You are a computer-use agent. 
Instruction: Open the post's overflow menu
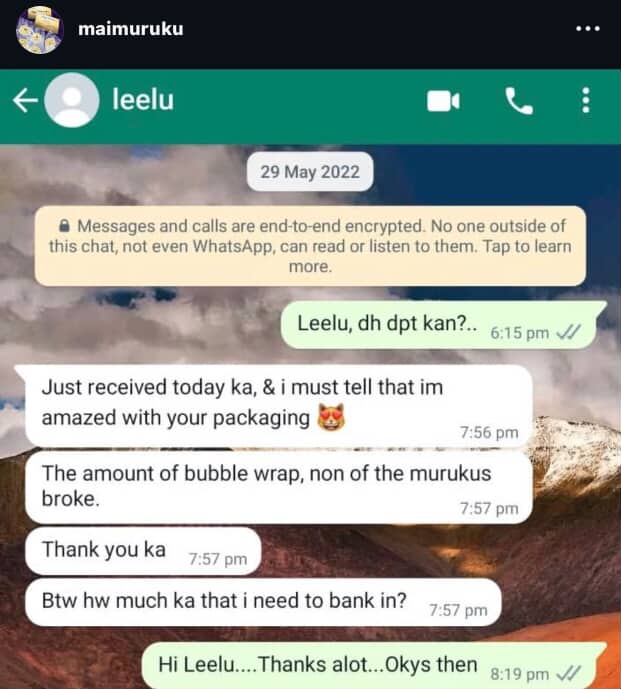(588, 28)
